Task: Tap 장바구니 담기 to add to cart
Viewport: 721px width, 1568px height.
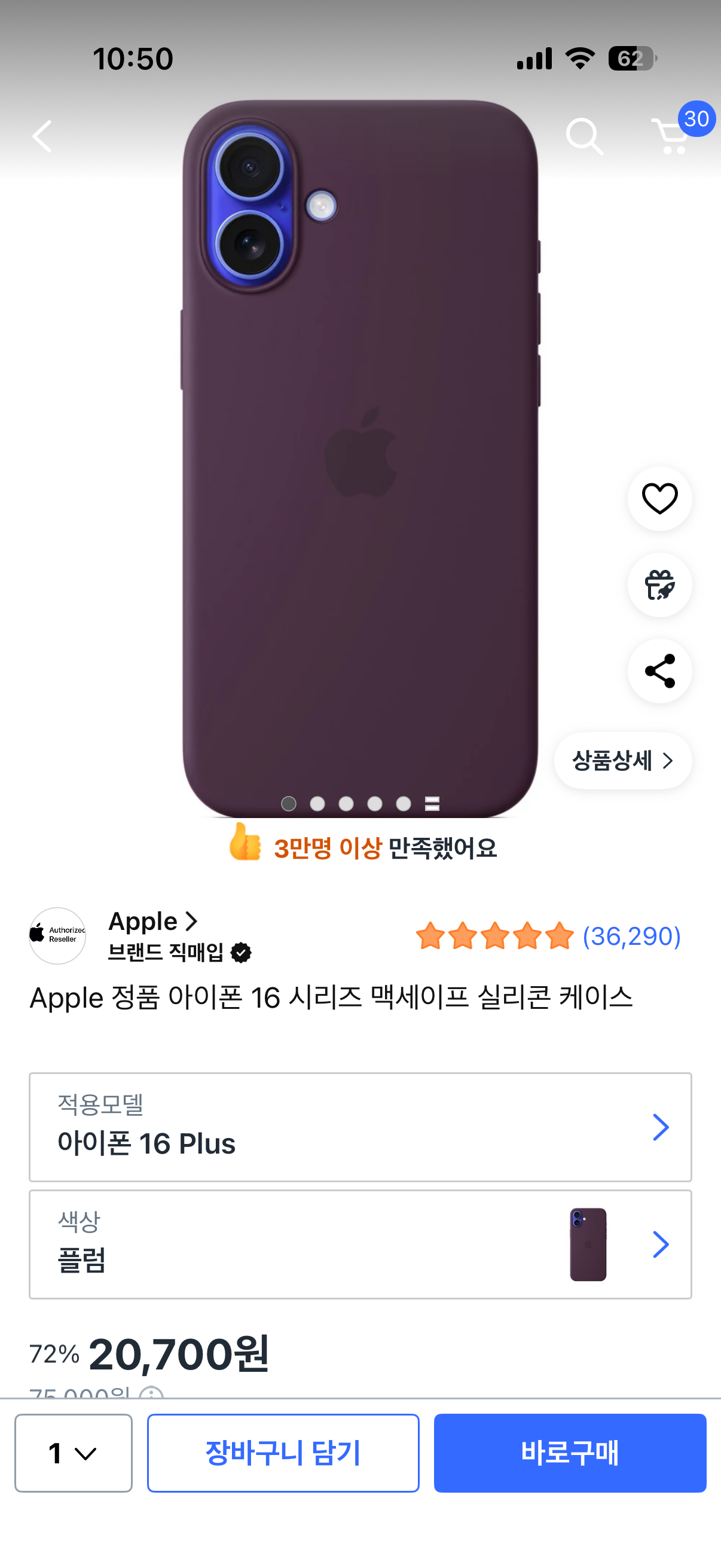Action: coord(283,1453)
